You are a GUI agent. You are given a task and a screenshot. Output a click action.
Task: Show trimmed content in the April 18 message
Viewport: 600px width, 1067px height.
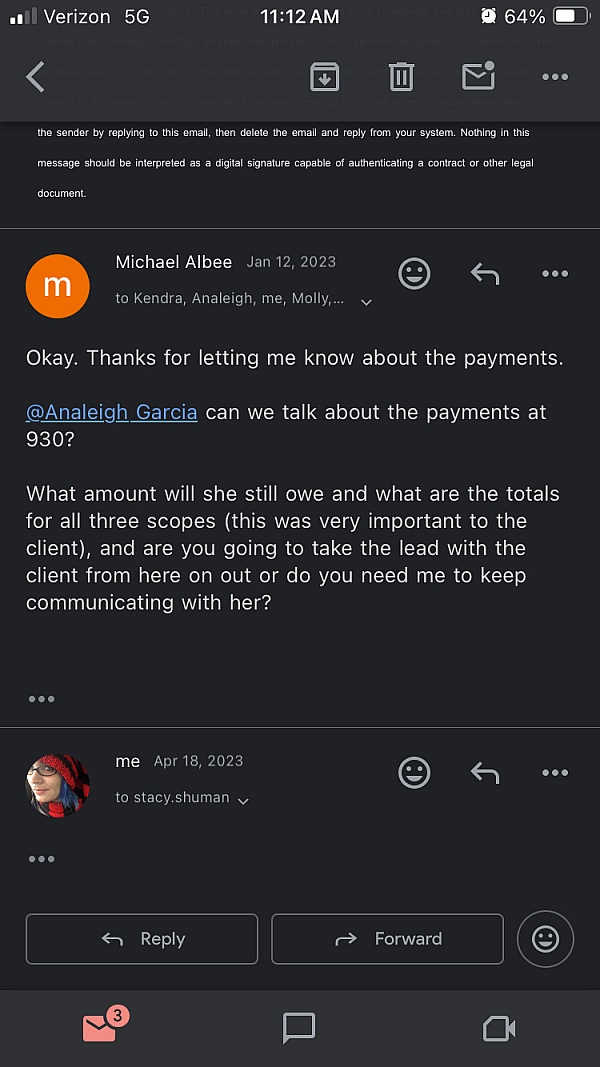pos(41,859)
